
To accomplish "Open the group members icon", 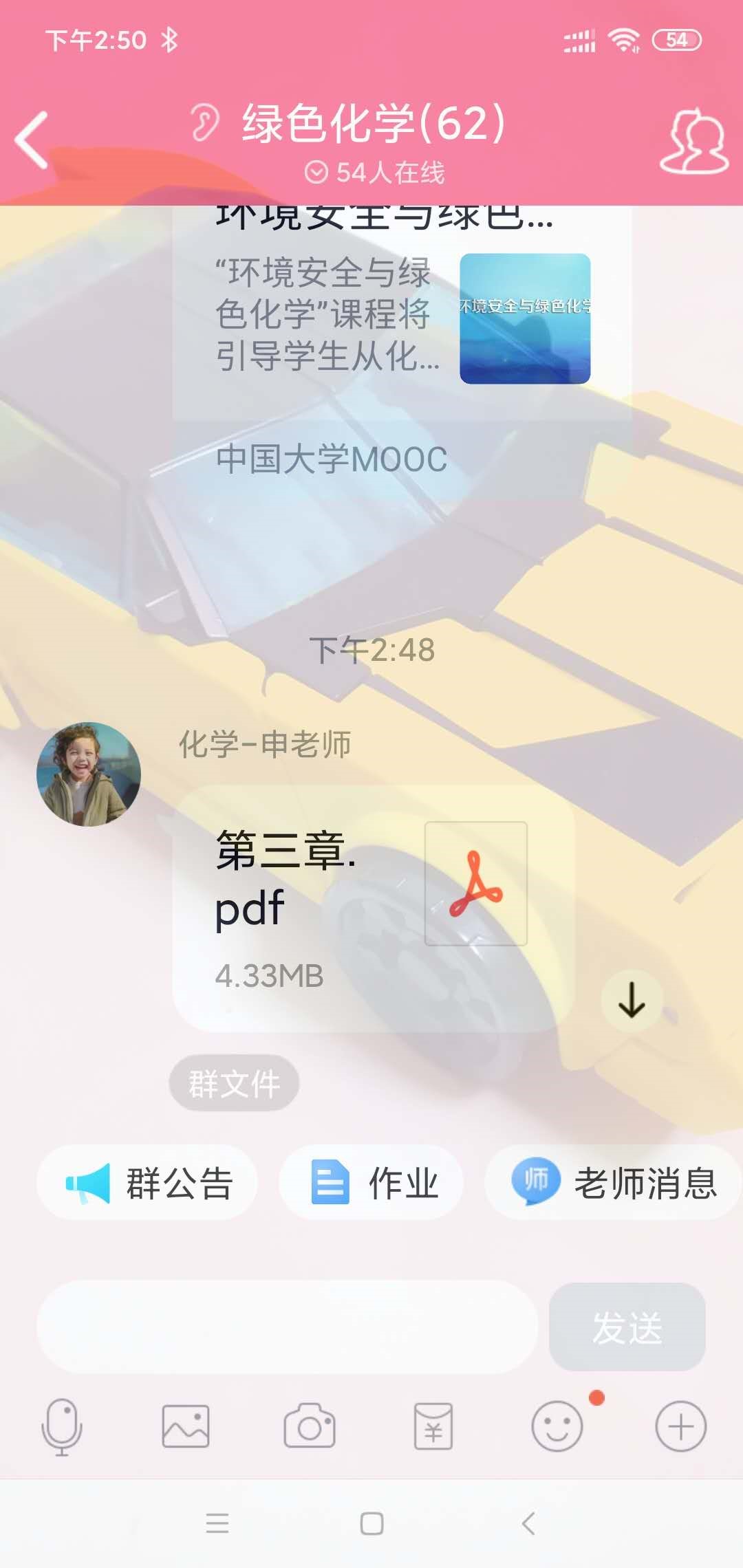I will pos(693,141).
